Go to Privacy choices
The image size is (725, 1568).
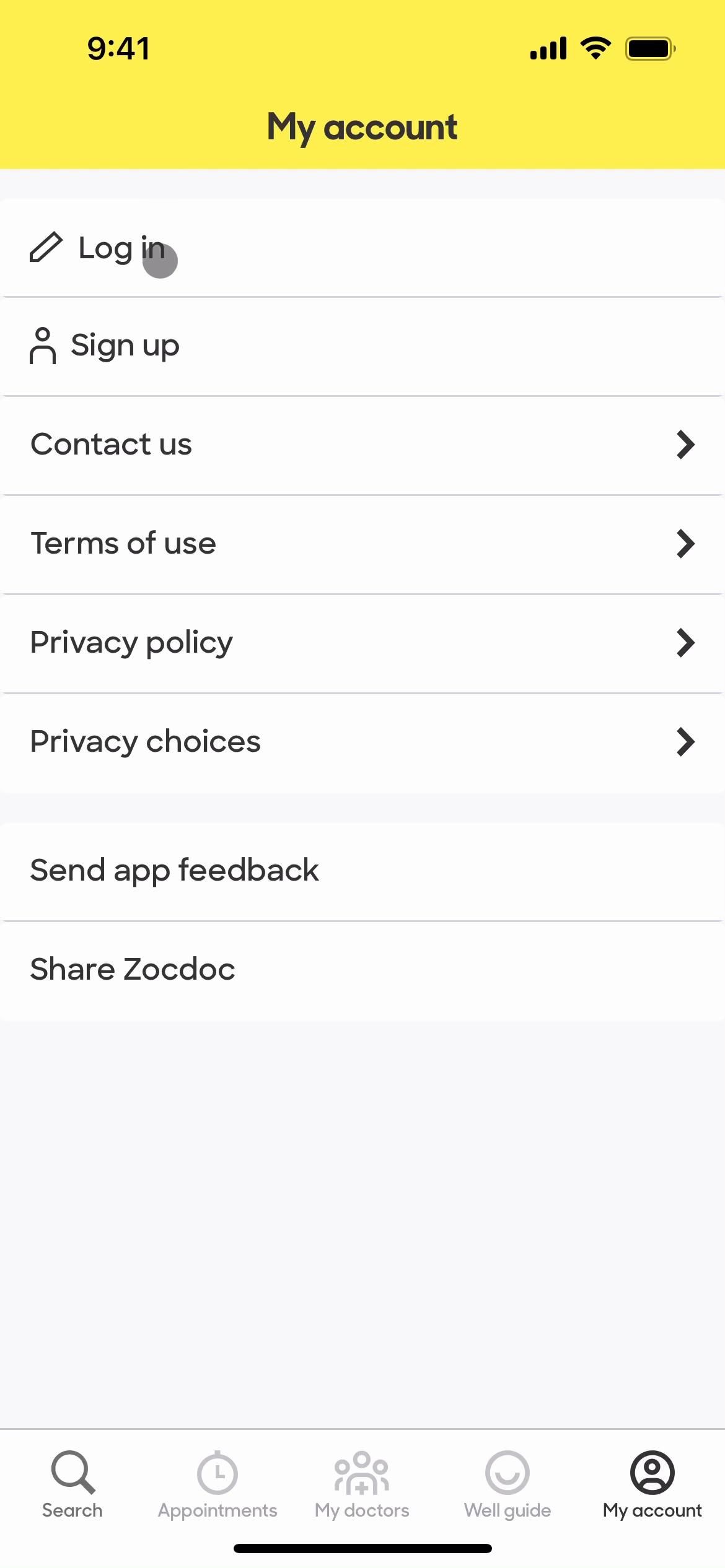click(362, 742)
